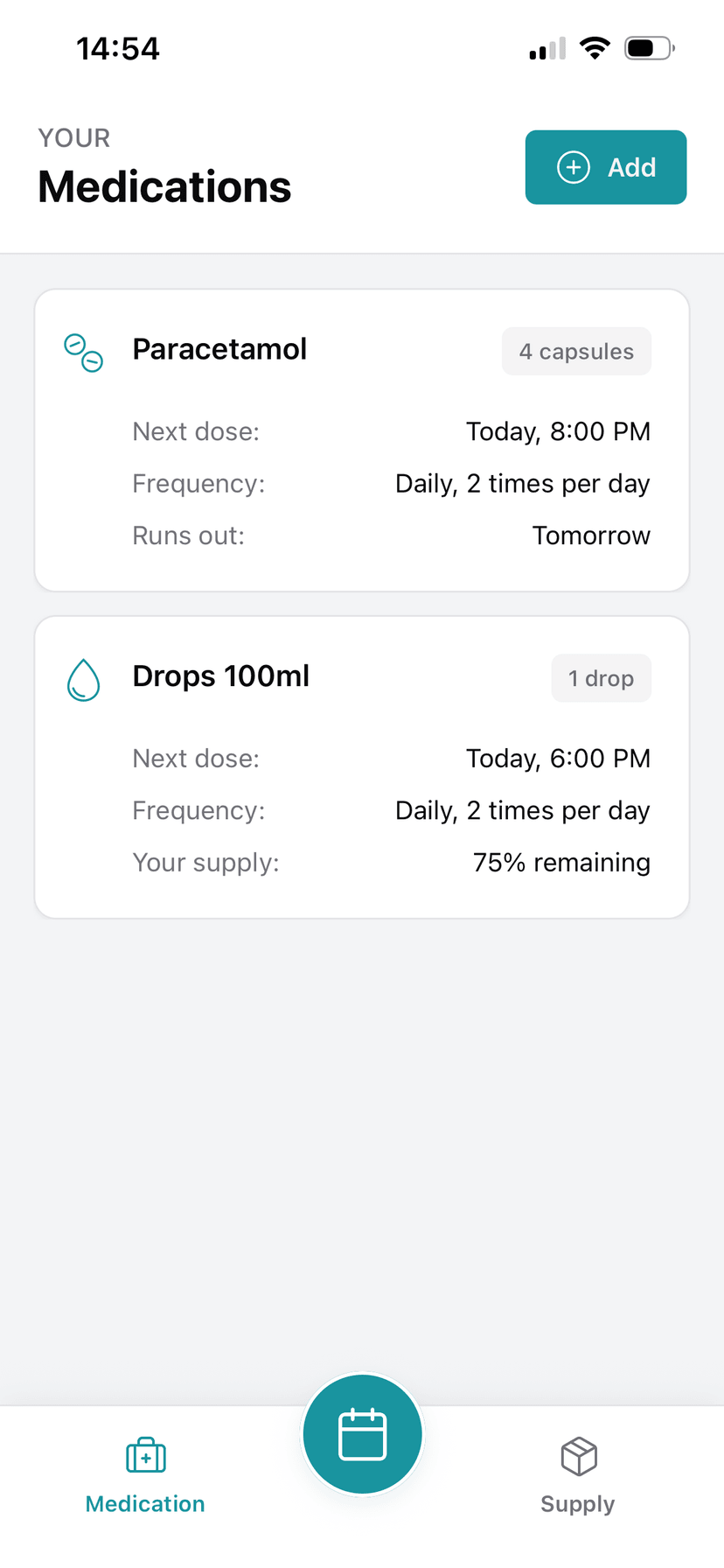Open the Drops 100ml medication card
The image size is (724, 1568).
(362, 766)
